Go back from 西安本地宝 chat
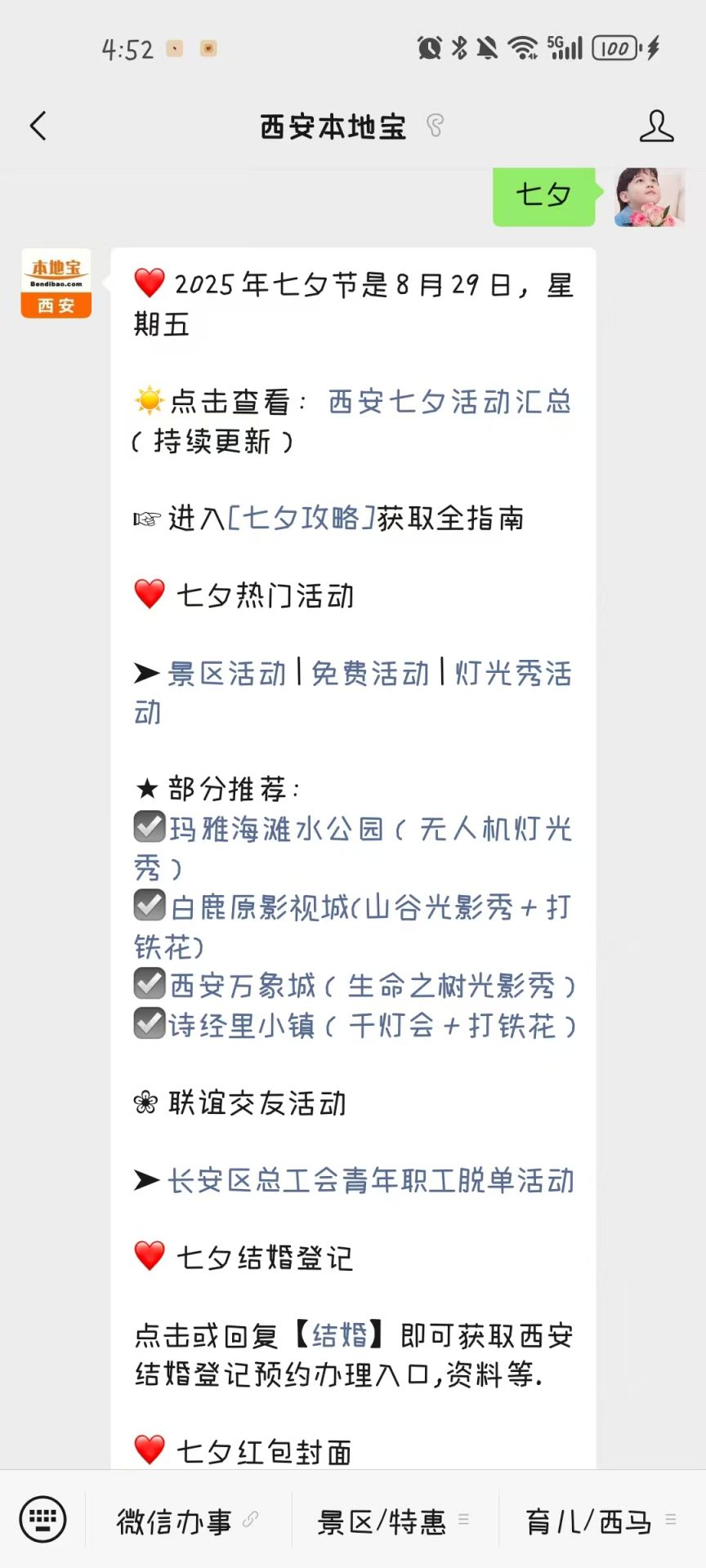Screen dimensions: 706x1568 38,127
